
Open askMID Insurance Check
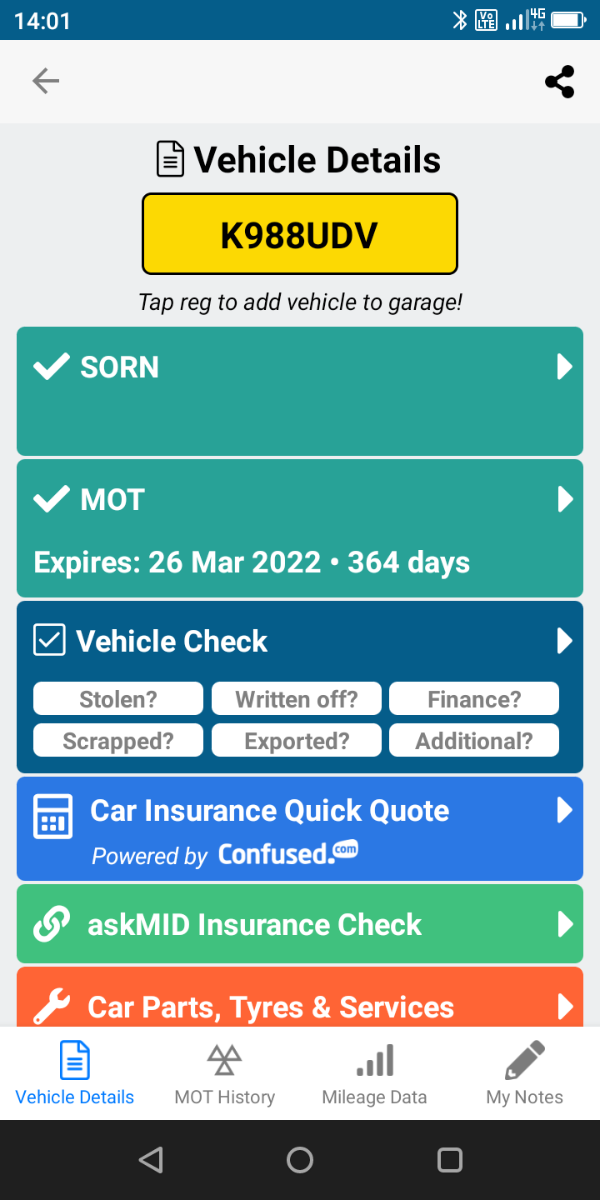[x=300, y=924]
